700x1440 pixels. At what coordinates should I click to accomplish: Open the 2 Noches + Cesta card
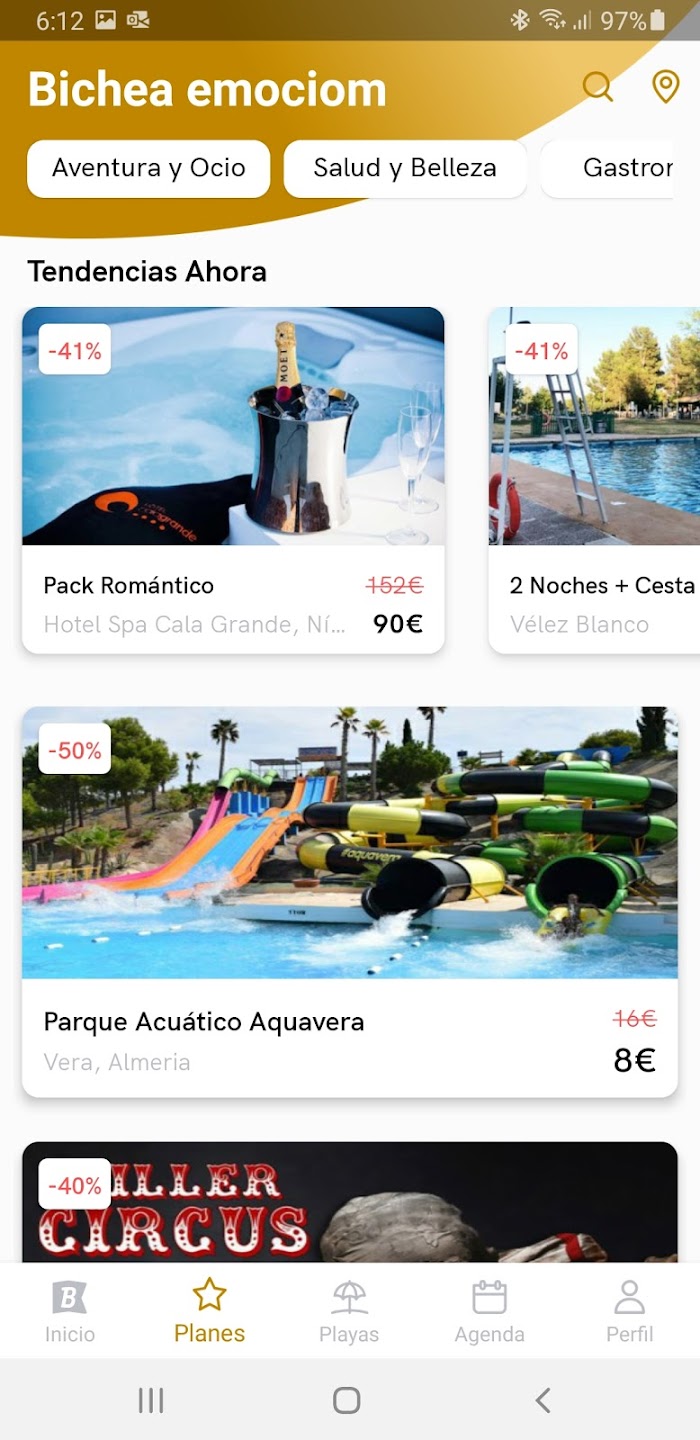[594, 480]
